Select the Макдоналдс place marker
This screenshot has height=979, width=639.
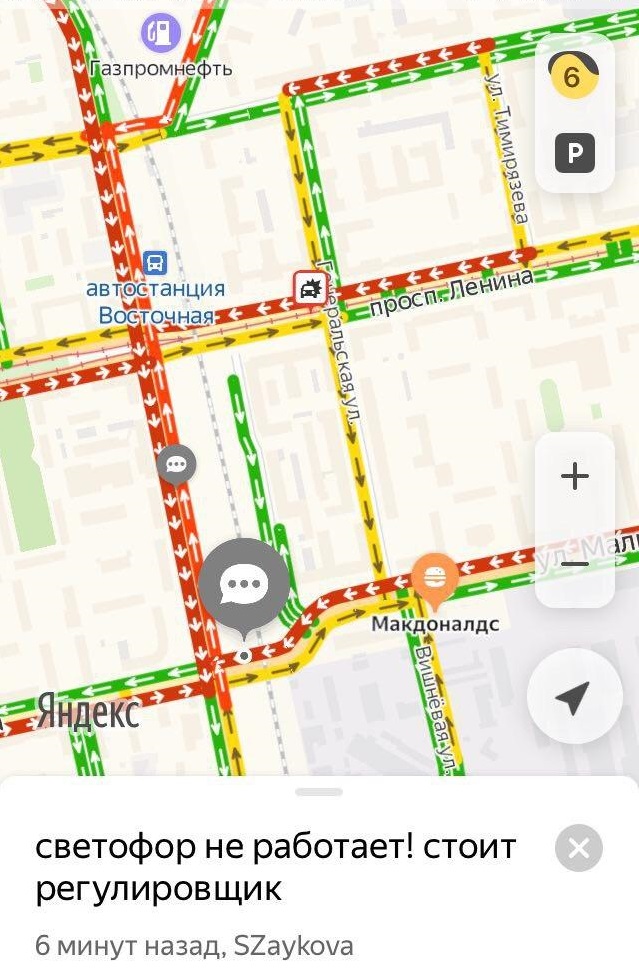point(435,578)
